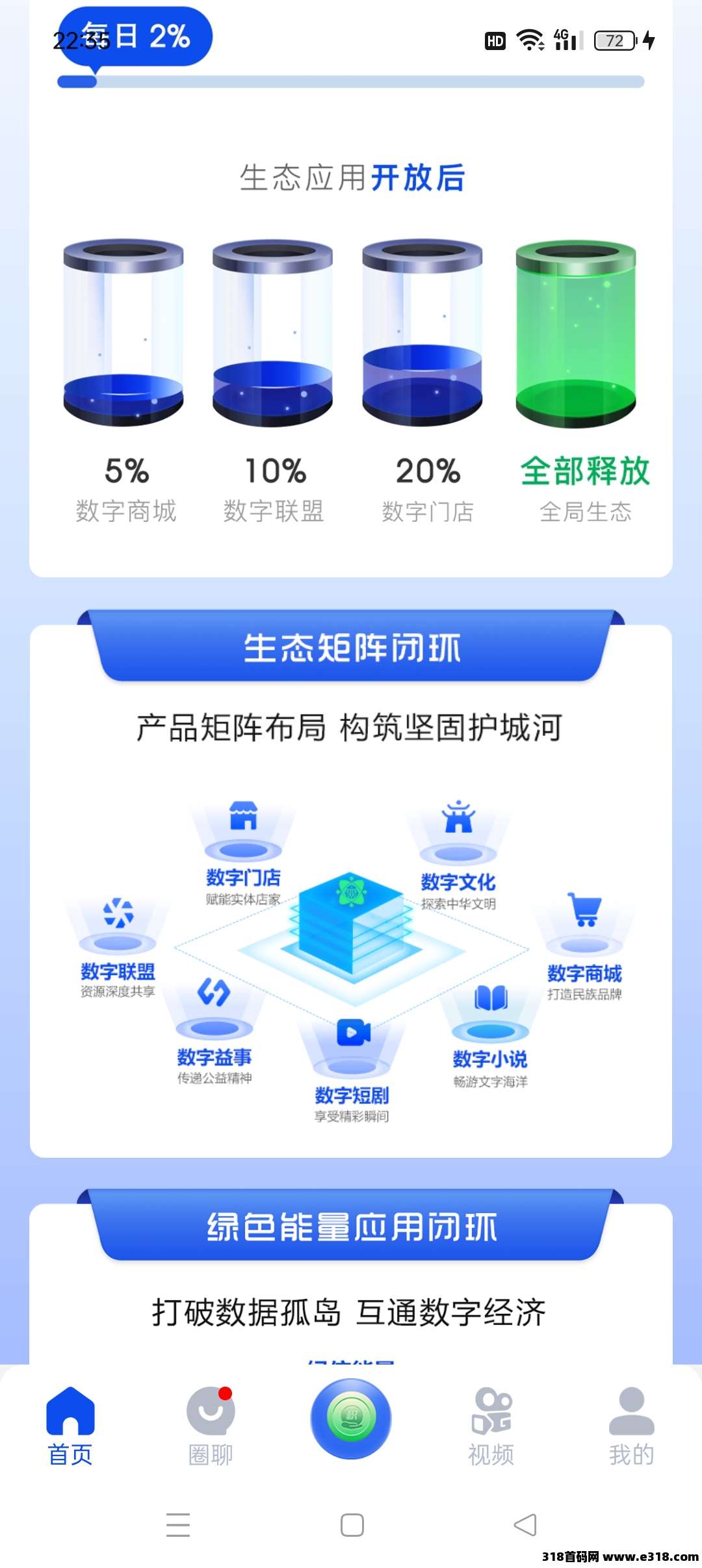This screenshot has height=1568, width=702.
Task: Switch to the 首页 tab
Action: (x=70, y=1425)
